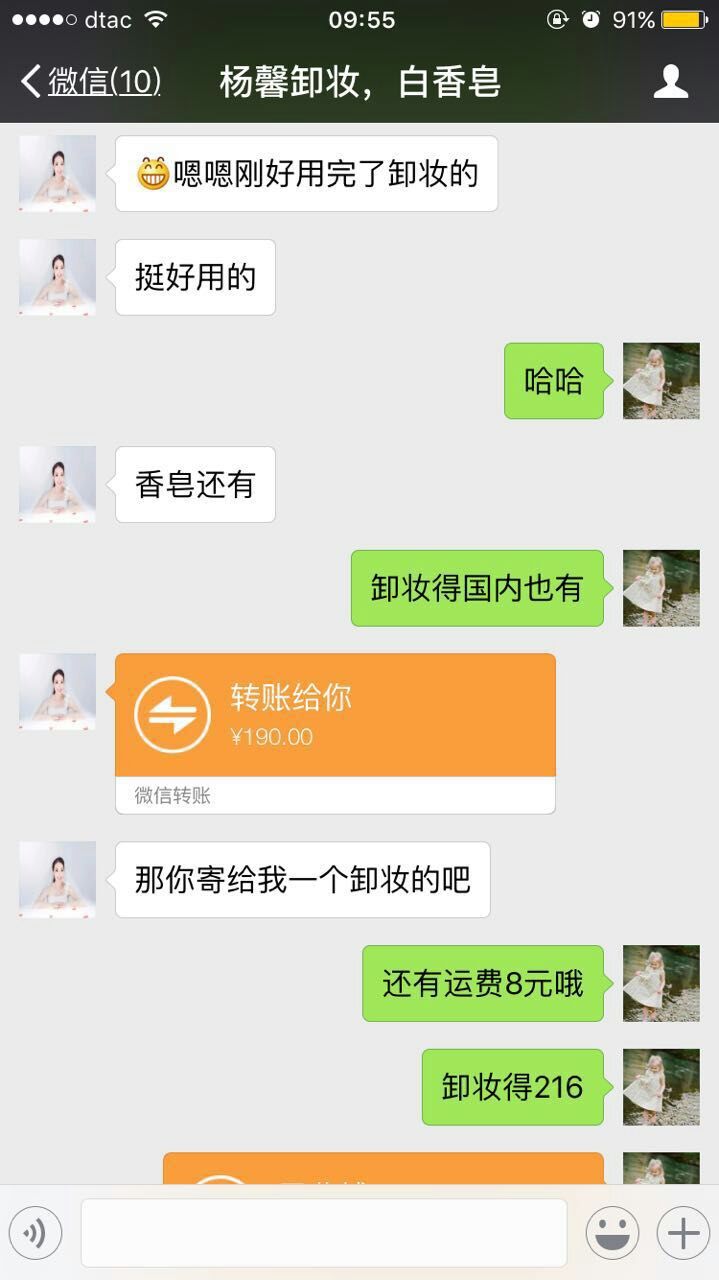Open the emoji sticker panel
Image resolution: width=719 pixels, height=1280 pixels.
(612, 1234)
